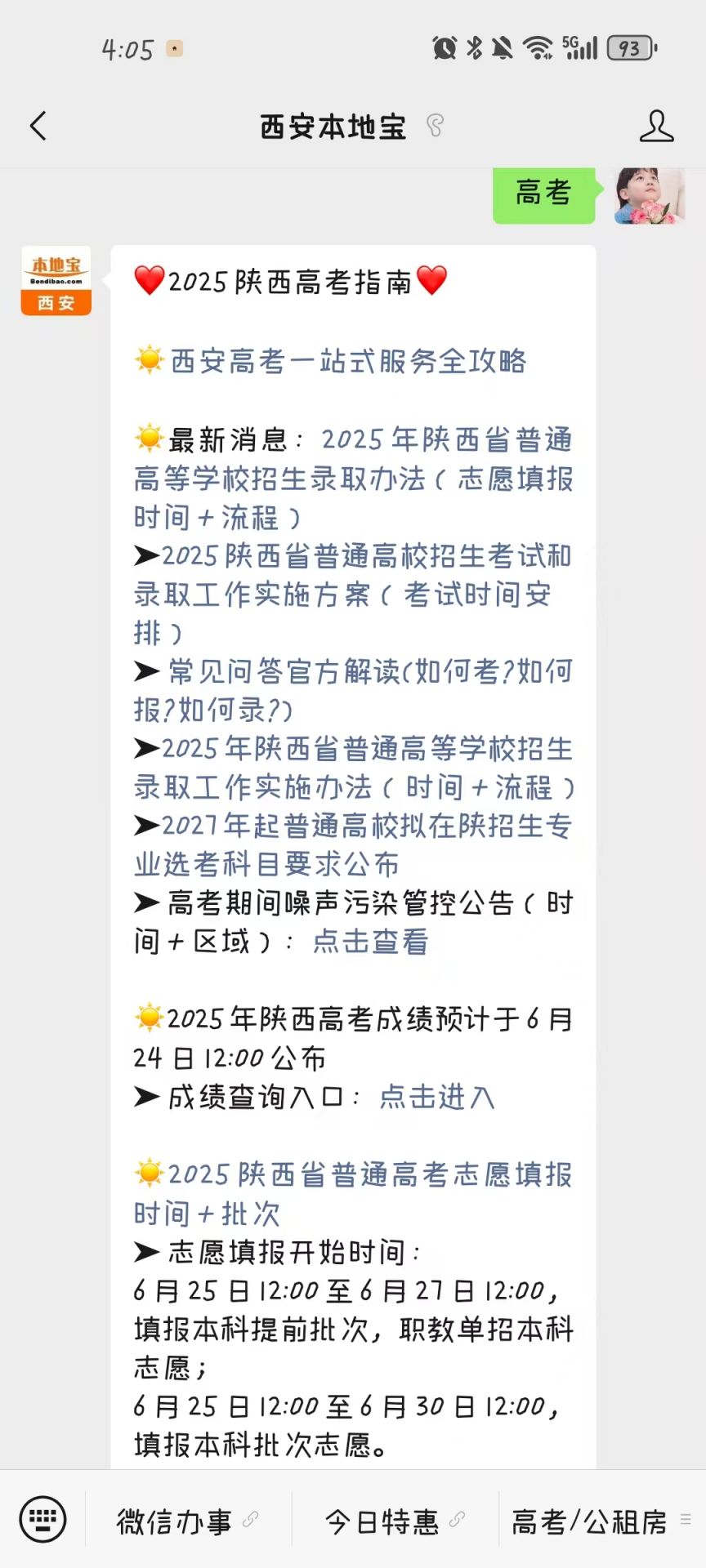Open 招生录取工作实施办法 link
Image resolution: width=706 pixels, height=1568 pixels.
[353, 768]
